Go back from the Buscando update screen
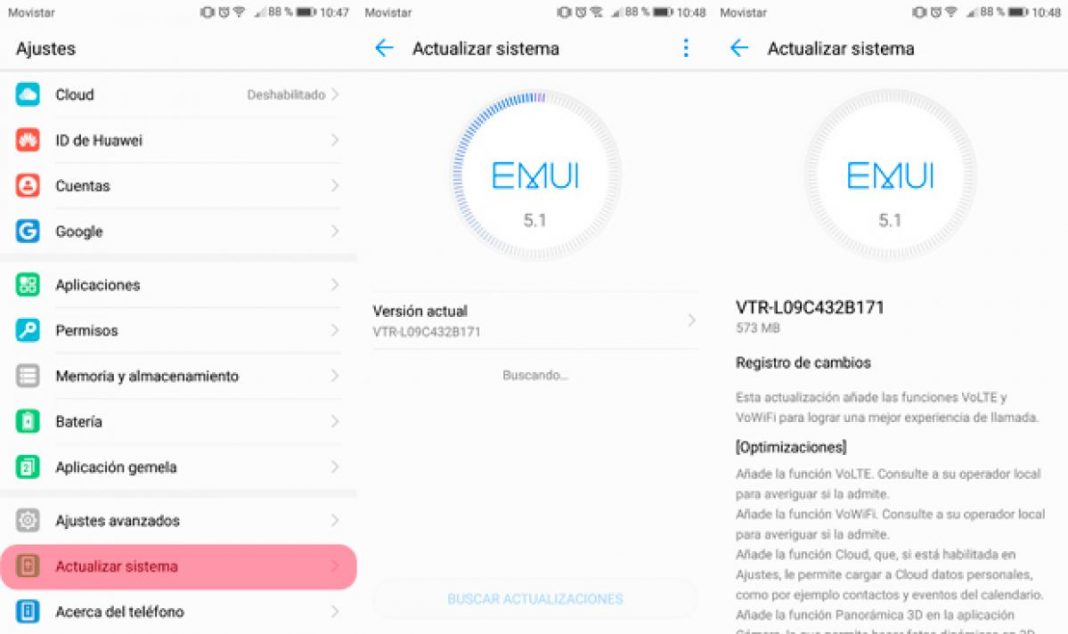The height and width of the screenshot is (634, 1068). [x=384, y=48]
